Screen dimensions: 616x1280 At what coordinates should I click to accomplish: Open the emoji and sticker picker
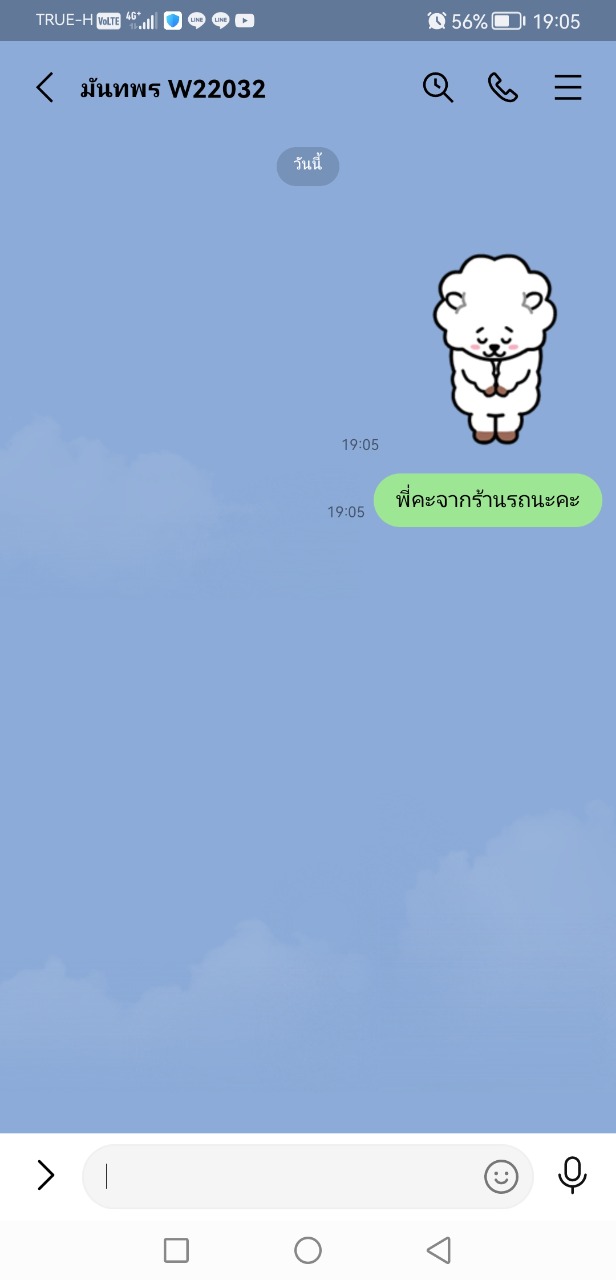[x=501, y=1176]
